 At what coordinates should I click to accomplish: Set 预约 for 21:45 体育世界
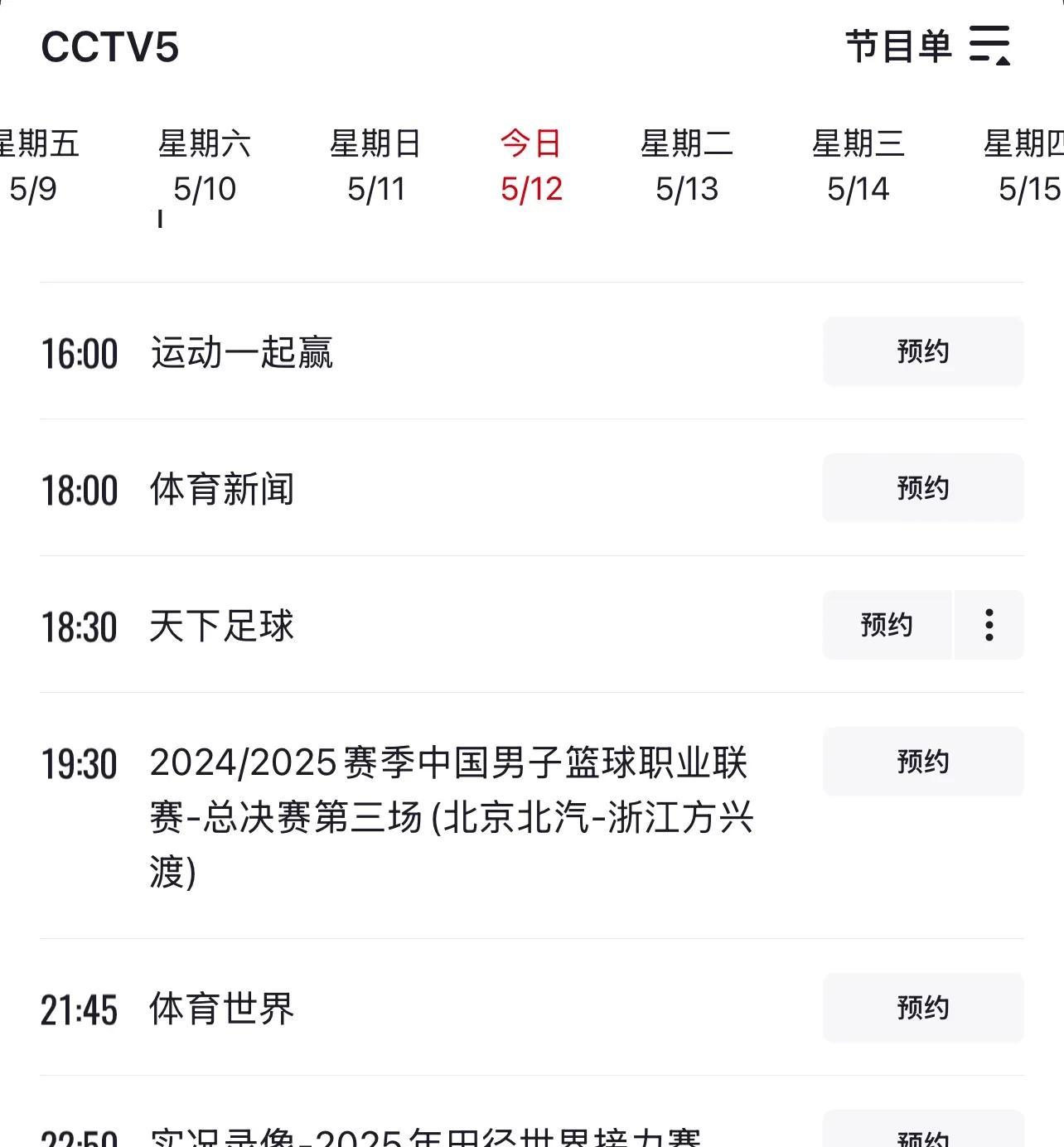coord(923,1008)
